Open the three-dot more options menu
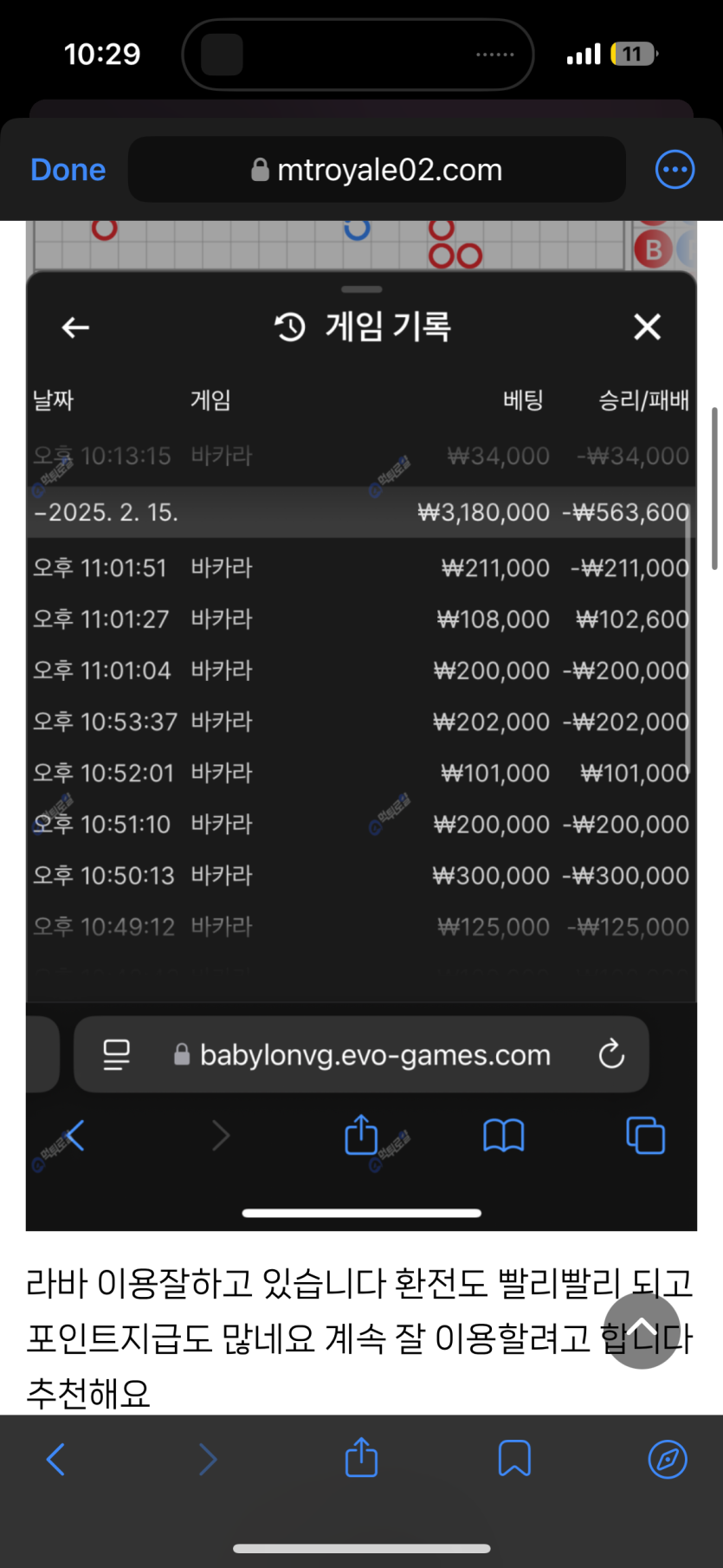This screenshot has width=723, height=1568. click(x=675, y=170)
